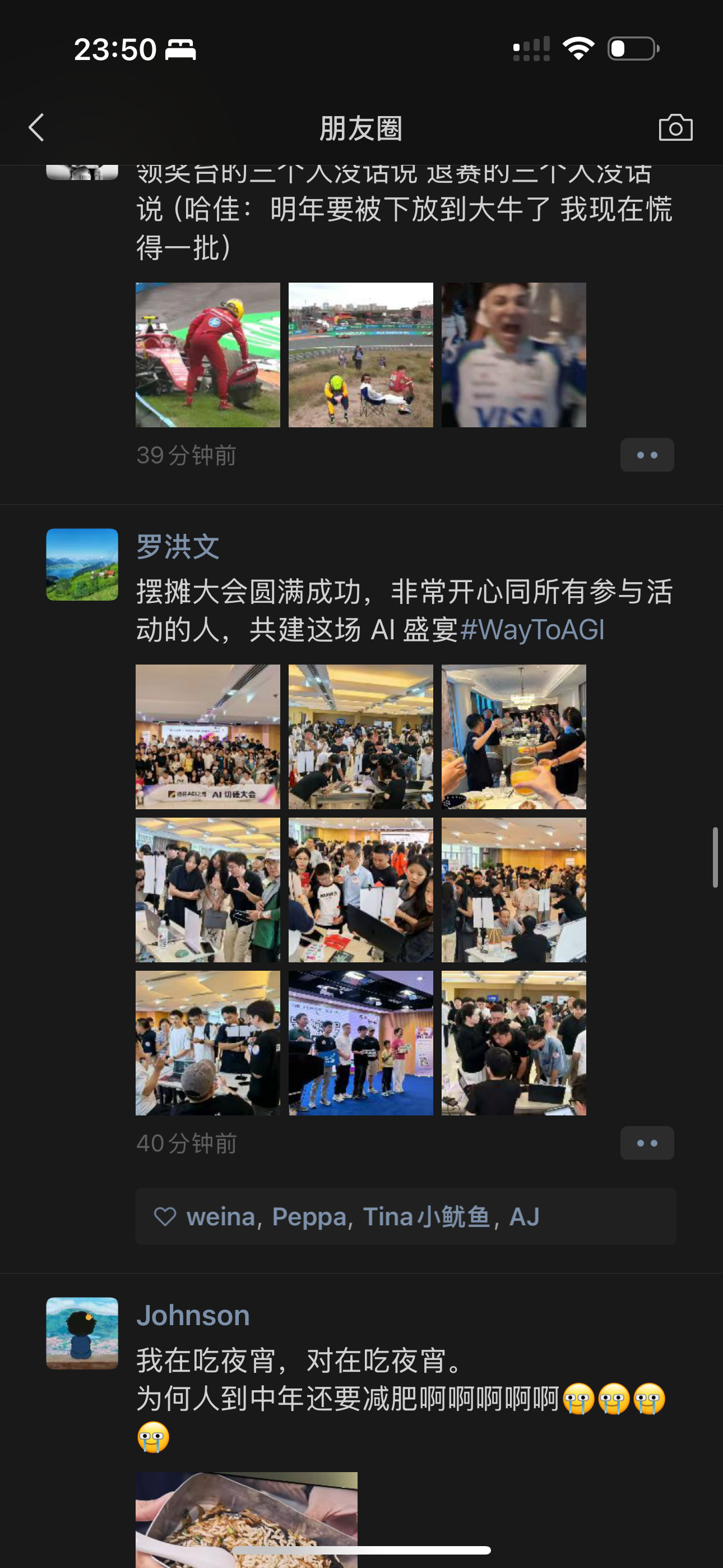
Task: View the VISA jersey shouting photo
Action: pyautogui.click(x=513, y=355)
